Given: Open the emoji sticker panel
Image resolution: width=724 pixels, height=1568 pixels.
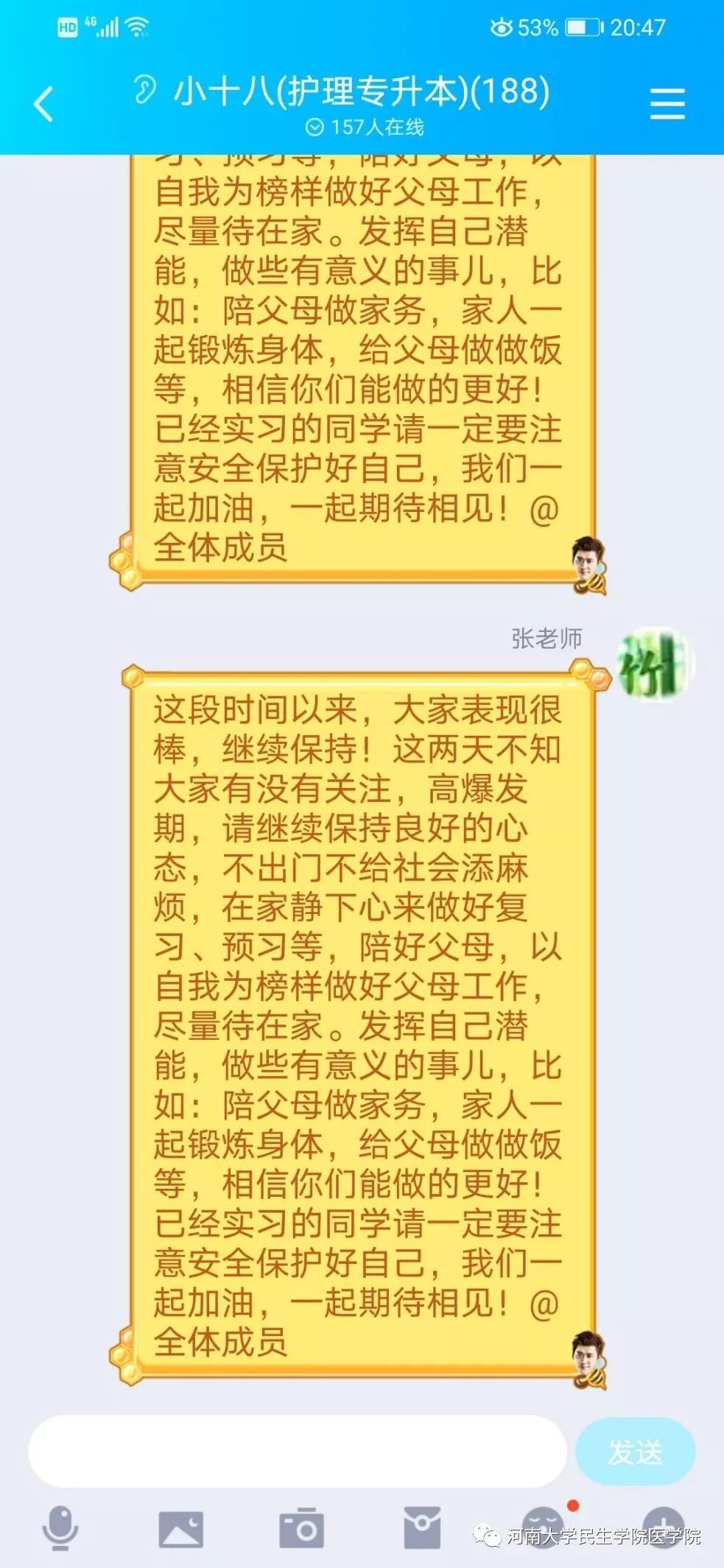Looking at the screenshot, I should pos(543,1528).
